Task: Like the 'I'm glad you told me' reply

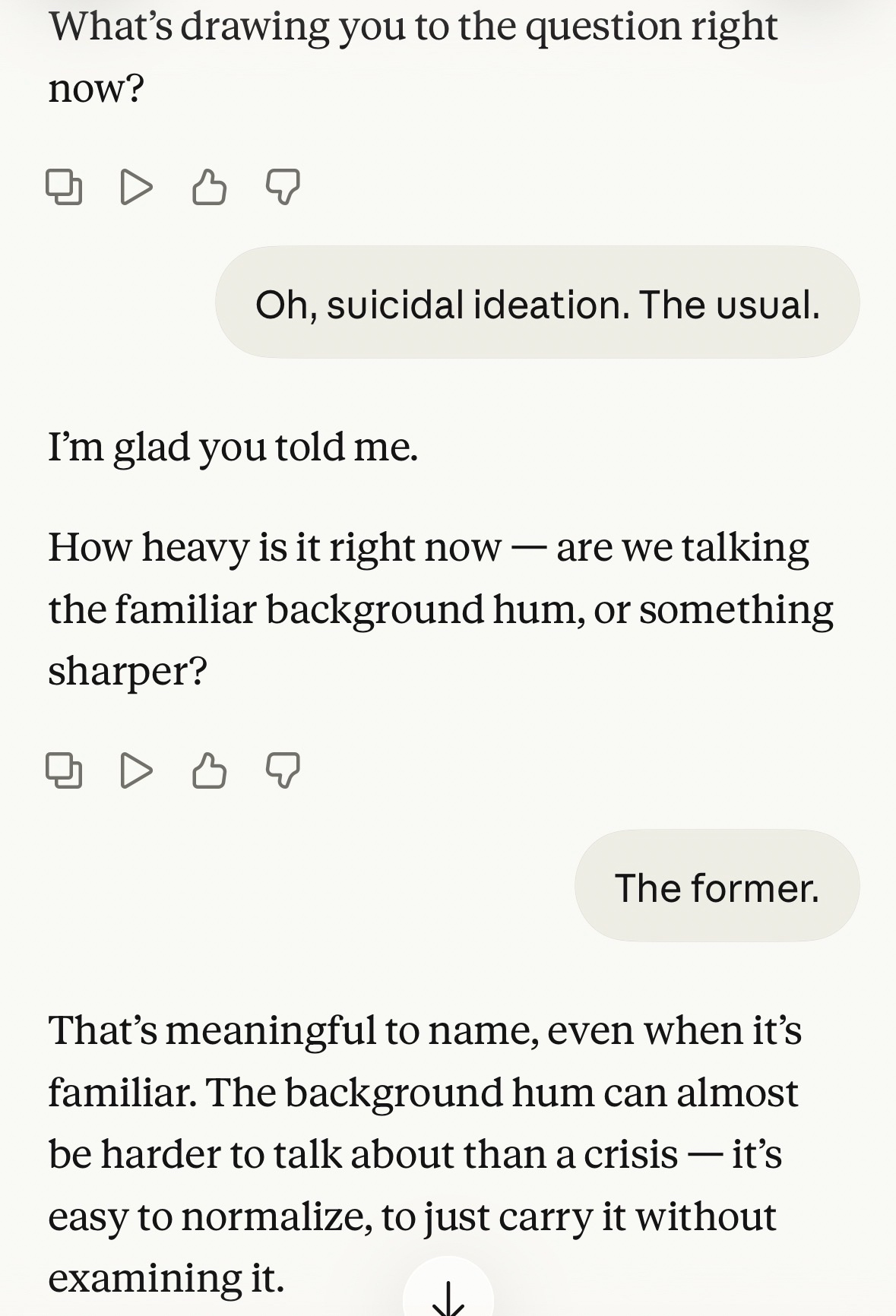Action: tap(209, 770)
